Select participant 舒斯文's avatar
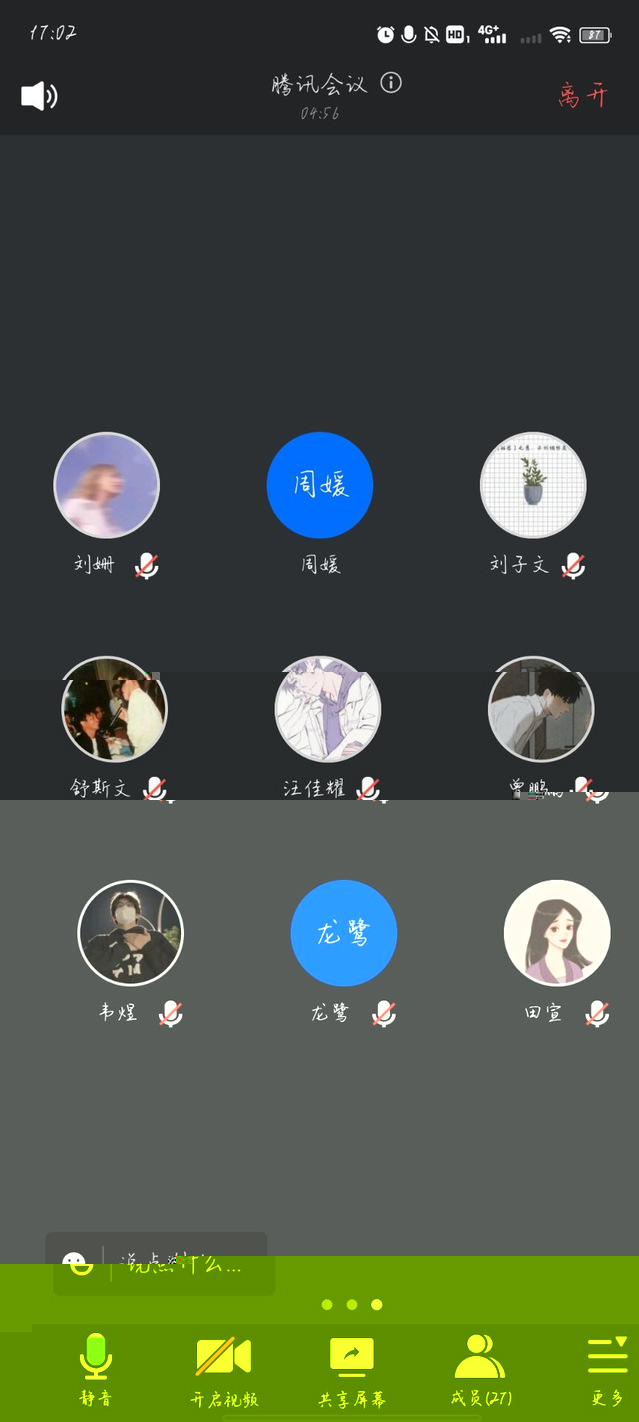639x1422 pixels. pyautogui.click(x=114, y=709)
